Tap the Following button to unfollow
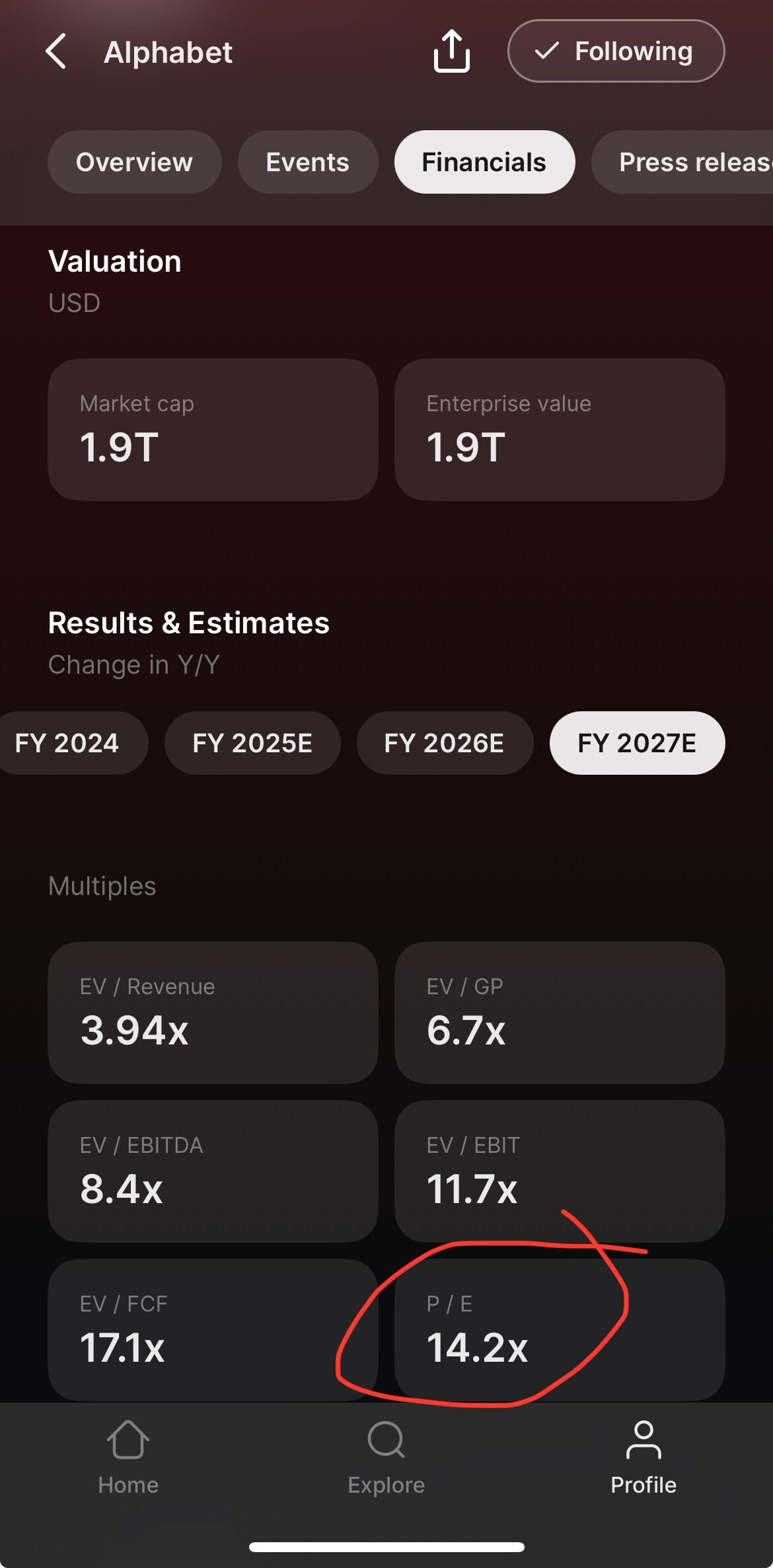Image resolution: width=773 pixels, height=1568 pixels. [616, 51]
